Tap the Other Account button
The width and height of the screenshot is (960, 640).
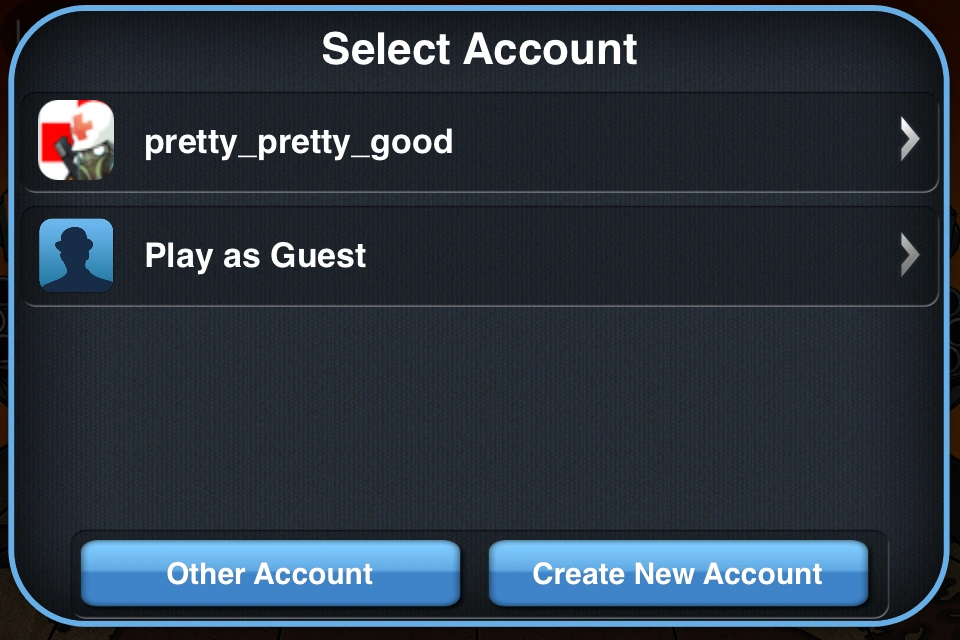[x=270, y=574]
